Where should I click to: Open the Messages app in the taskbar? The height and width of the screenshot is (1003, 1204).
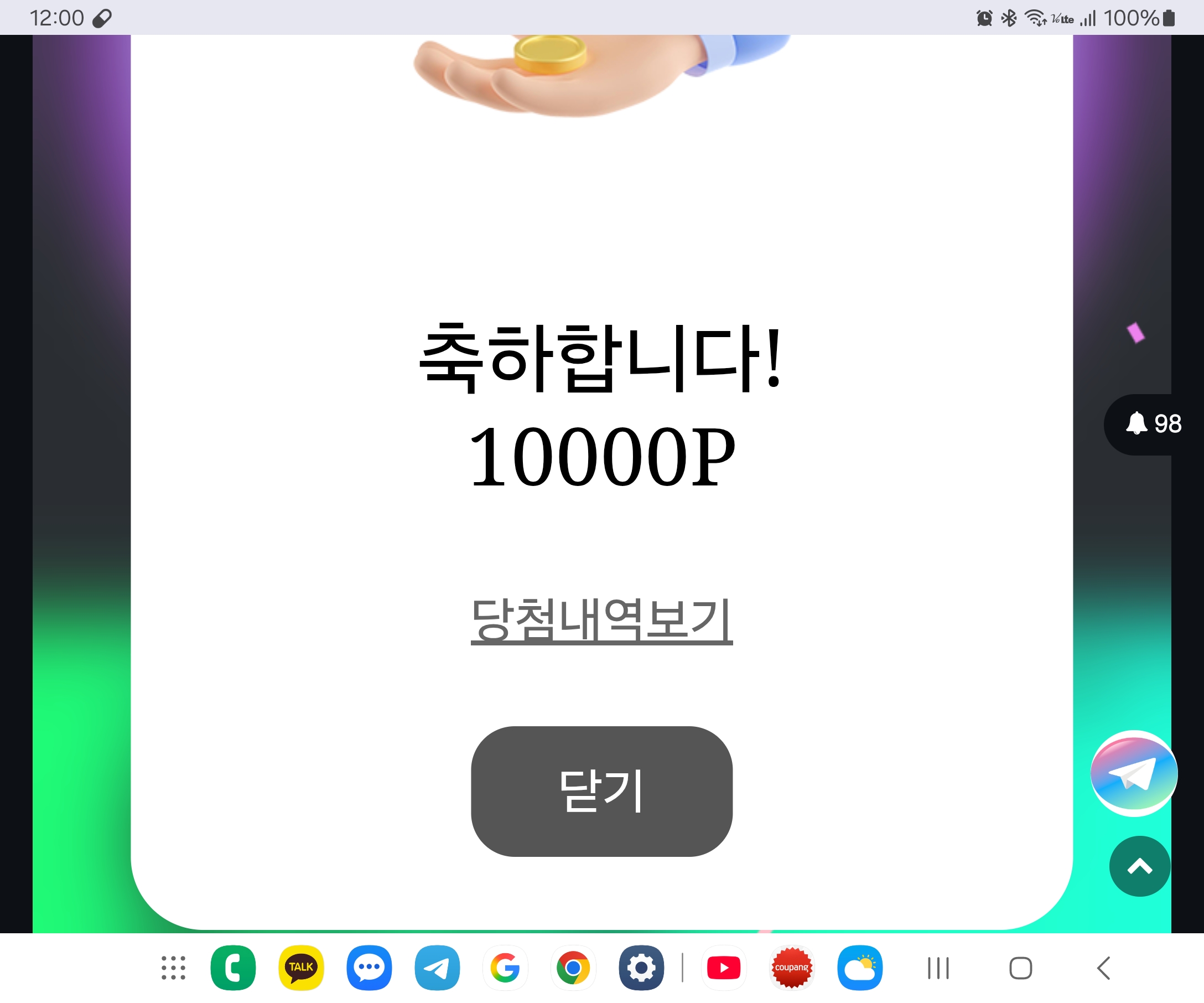(369, 968)
